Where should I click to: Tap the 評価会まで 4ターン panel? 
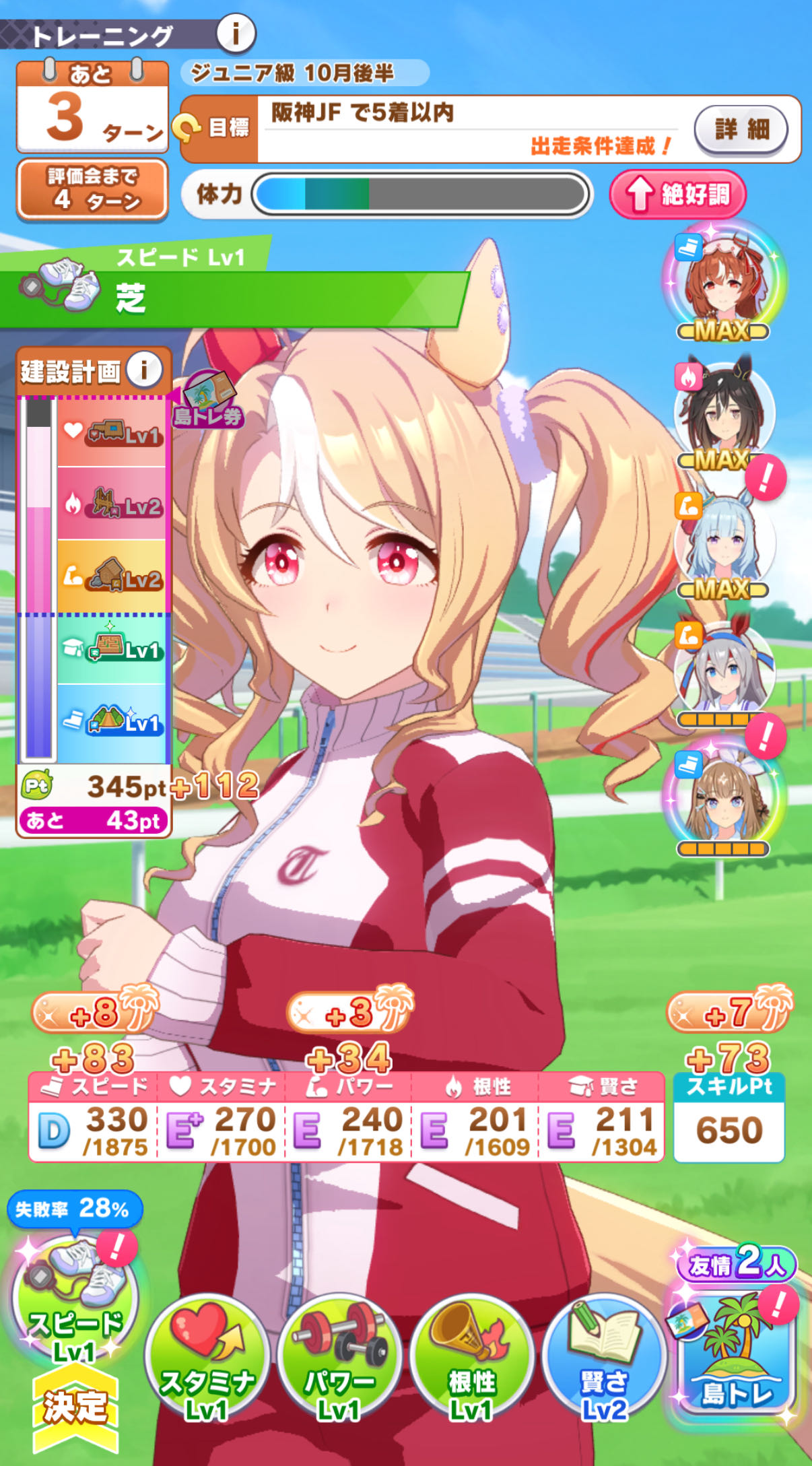(x=92, y=189)
